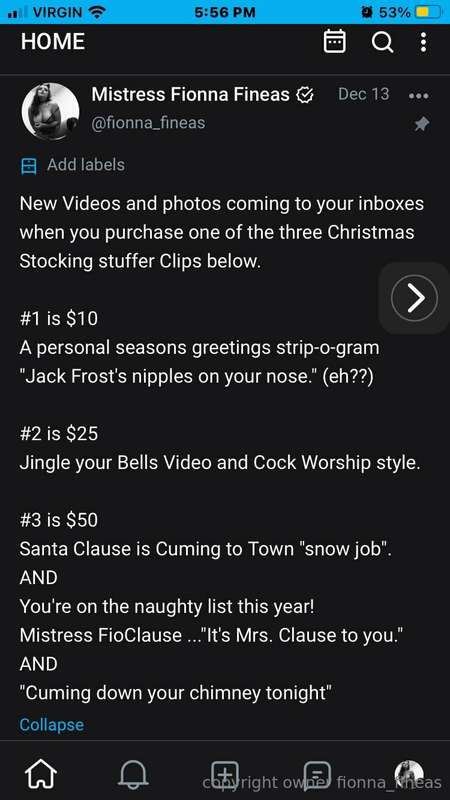Open the profile avatar tab
This screenshot has width=450, height=800.
tap(409, 774)
